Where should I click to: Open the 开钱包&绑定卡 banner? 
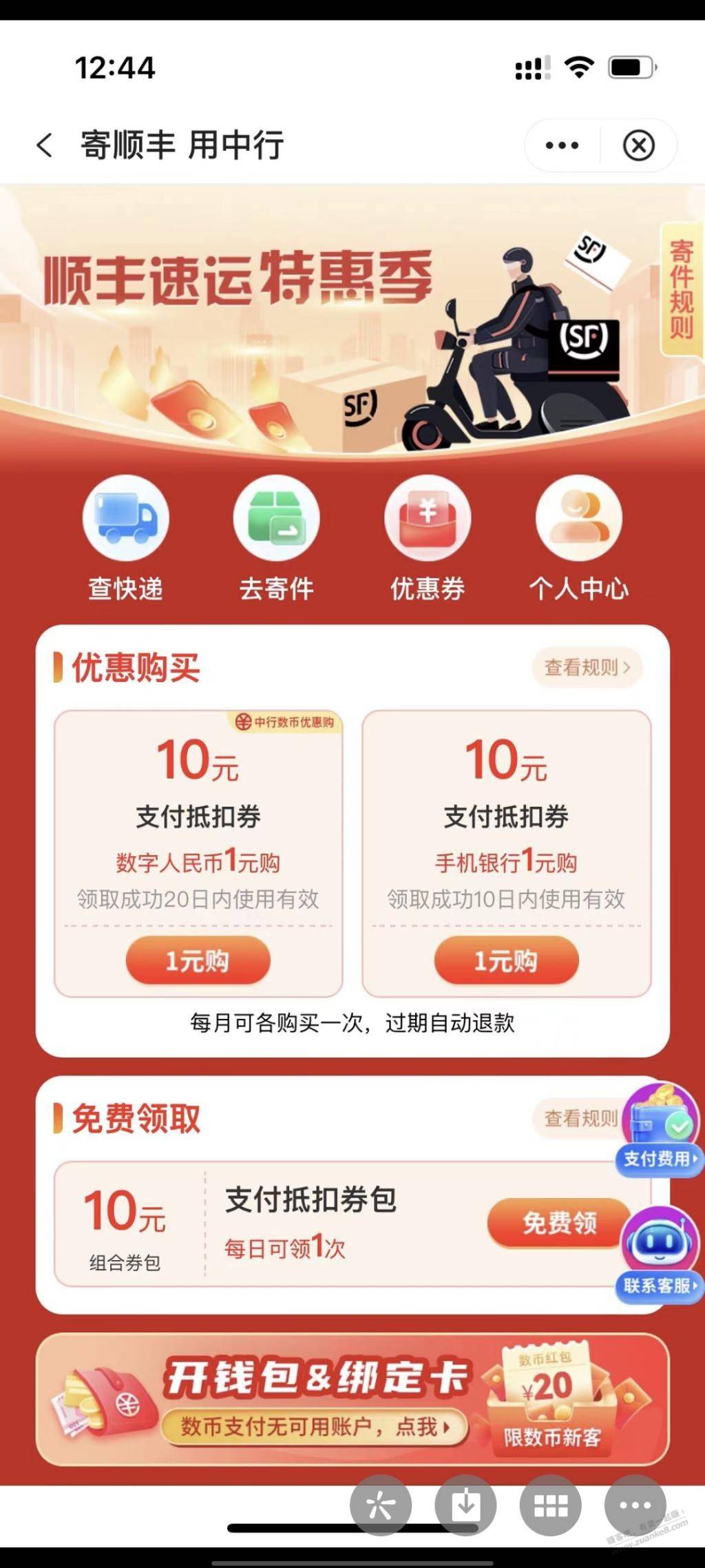click(x=352, y=1400)
